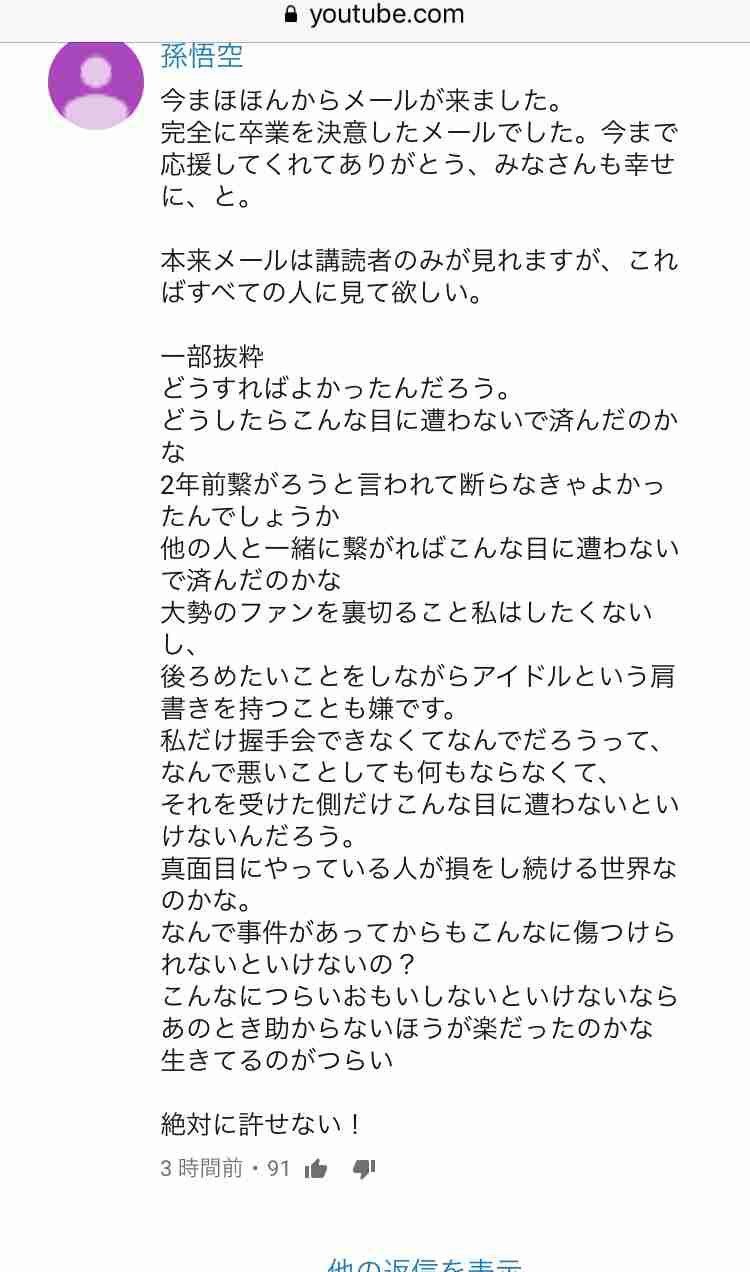Show other replies (他の返信を表示)

(424, 1264)
